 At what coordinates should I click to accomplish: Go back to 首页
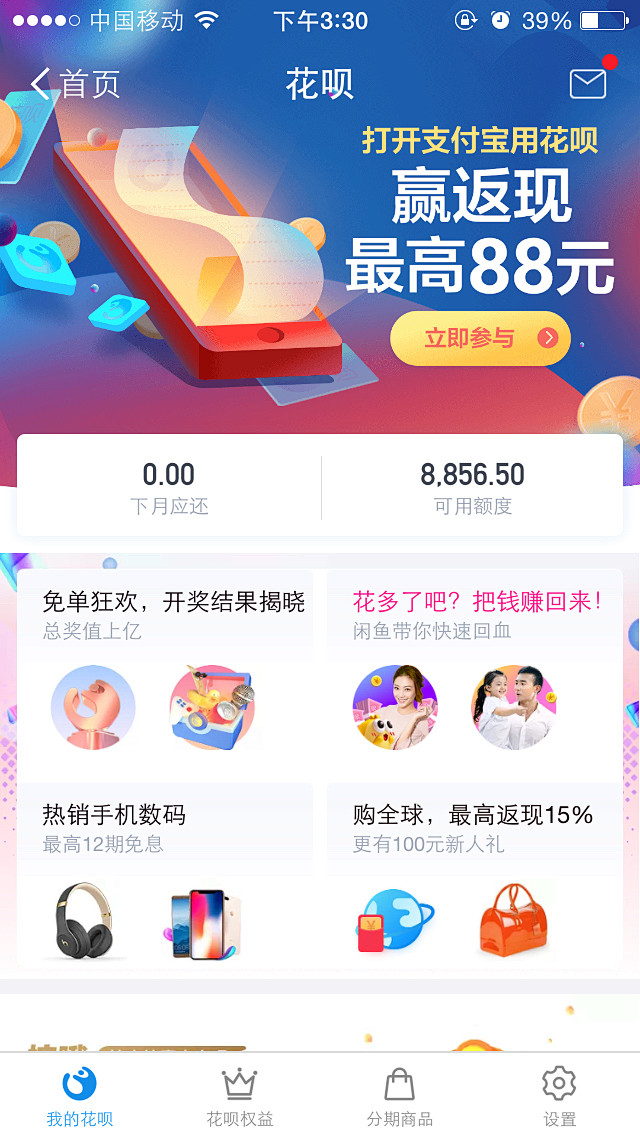click(75, 84)
